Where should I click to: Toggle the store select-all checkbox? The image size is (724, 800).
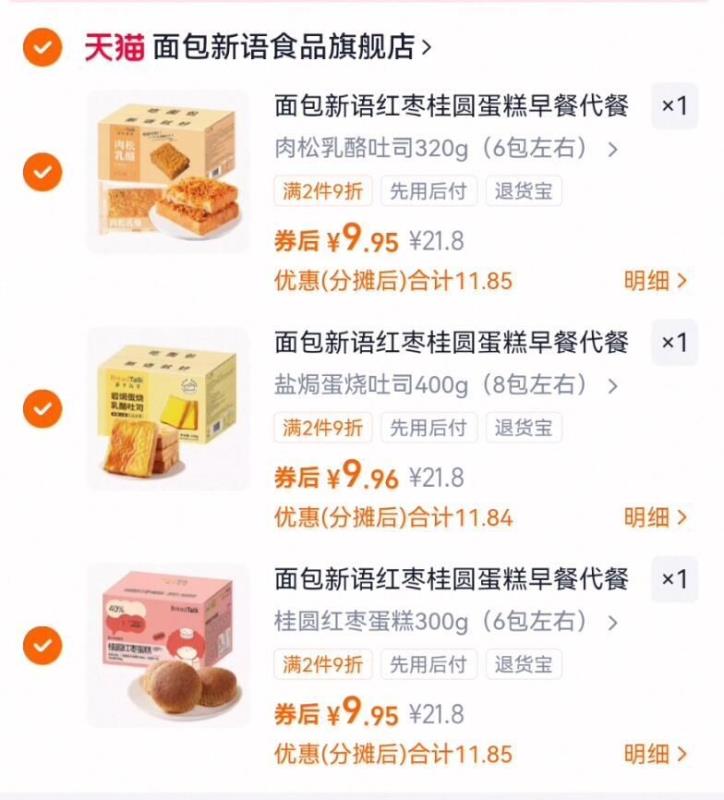coord(42,44)
